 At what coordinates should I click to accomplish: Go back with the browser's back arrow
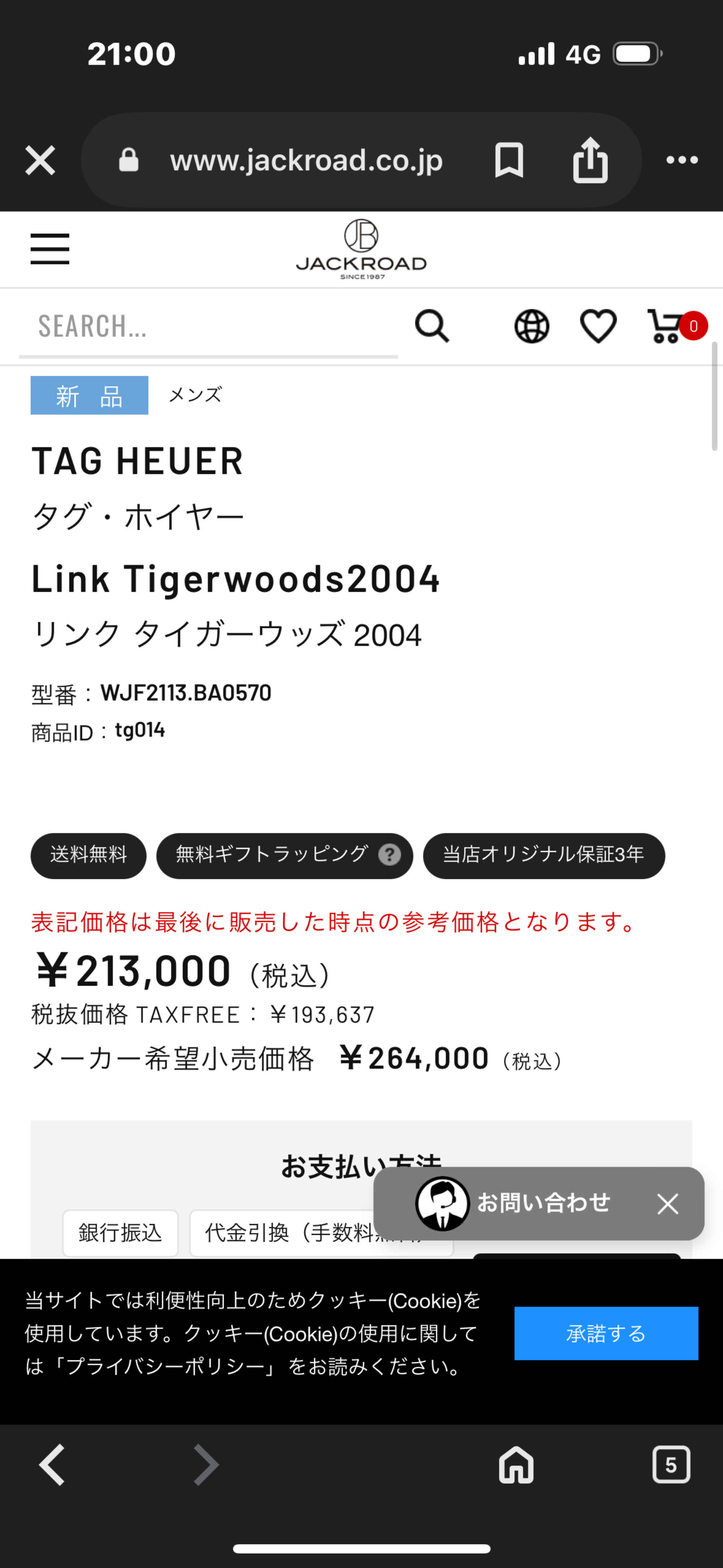[52, 1465]
